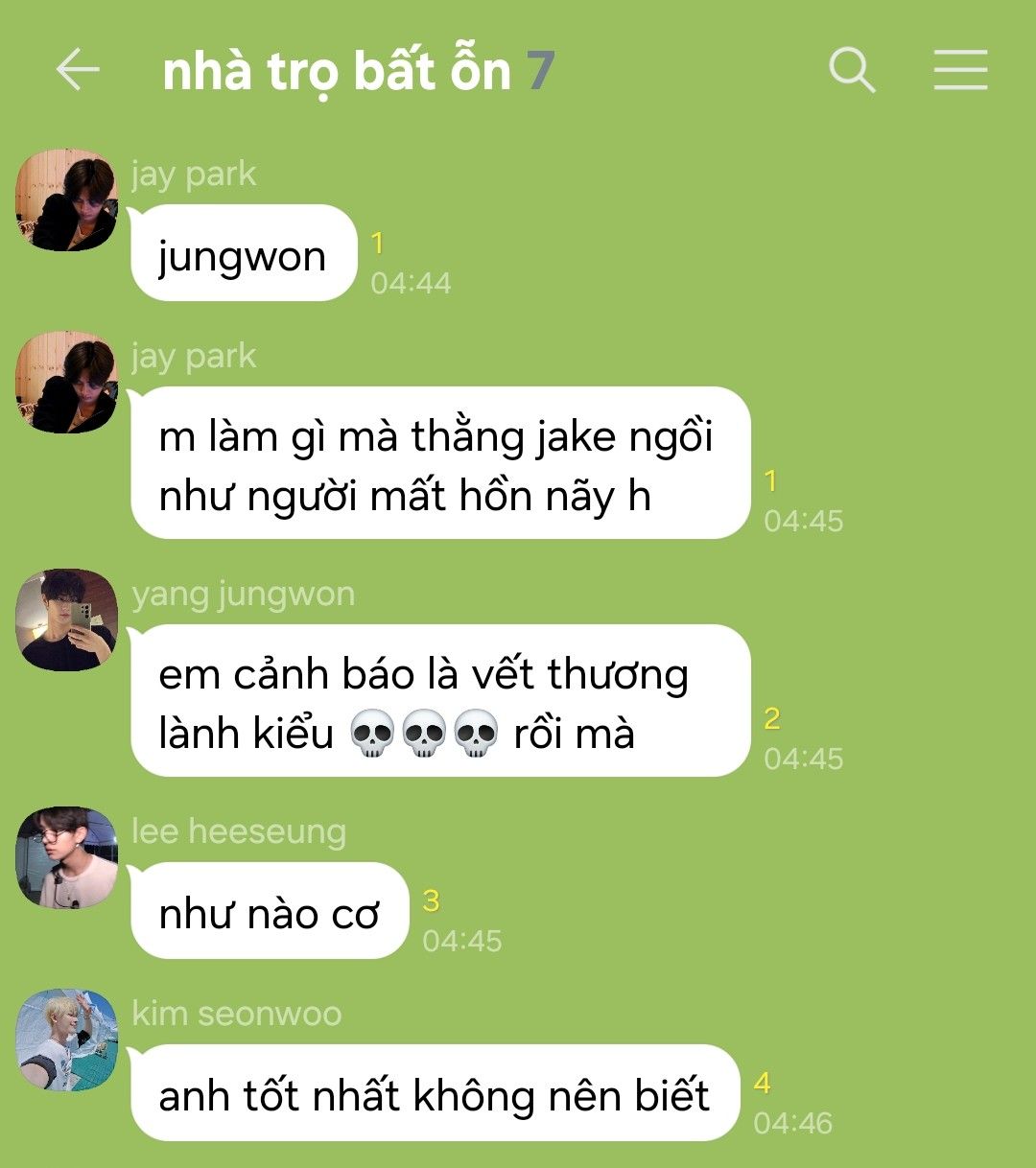Screen dimensions: 1036x1168
Task: View lee heeseung's profile avatar
Action: [x=67, y=857]
